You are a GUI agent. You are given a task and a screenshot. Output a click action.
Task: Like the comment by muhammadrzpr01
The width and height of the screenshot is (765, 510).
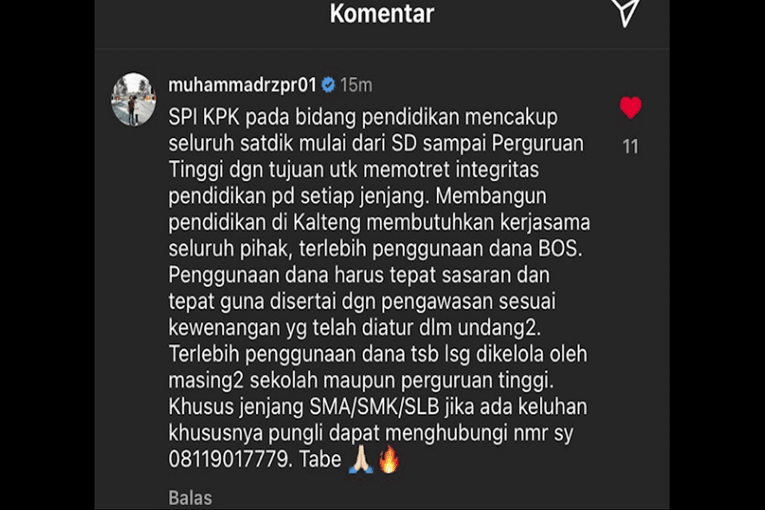click(630, 108)
